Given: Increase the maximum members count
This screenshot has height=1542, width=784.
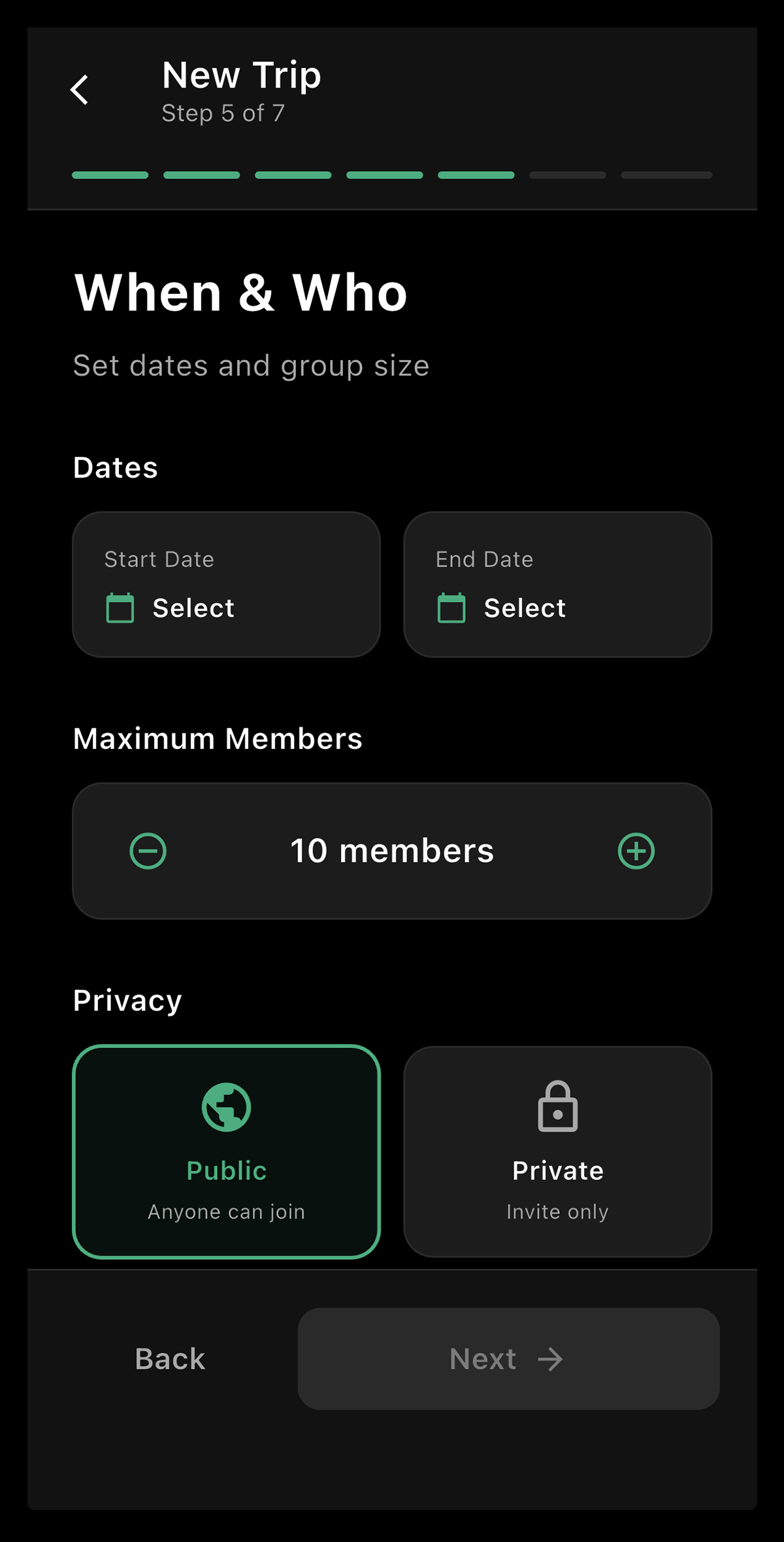Looking at the screenshot, I should [636, 851].
